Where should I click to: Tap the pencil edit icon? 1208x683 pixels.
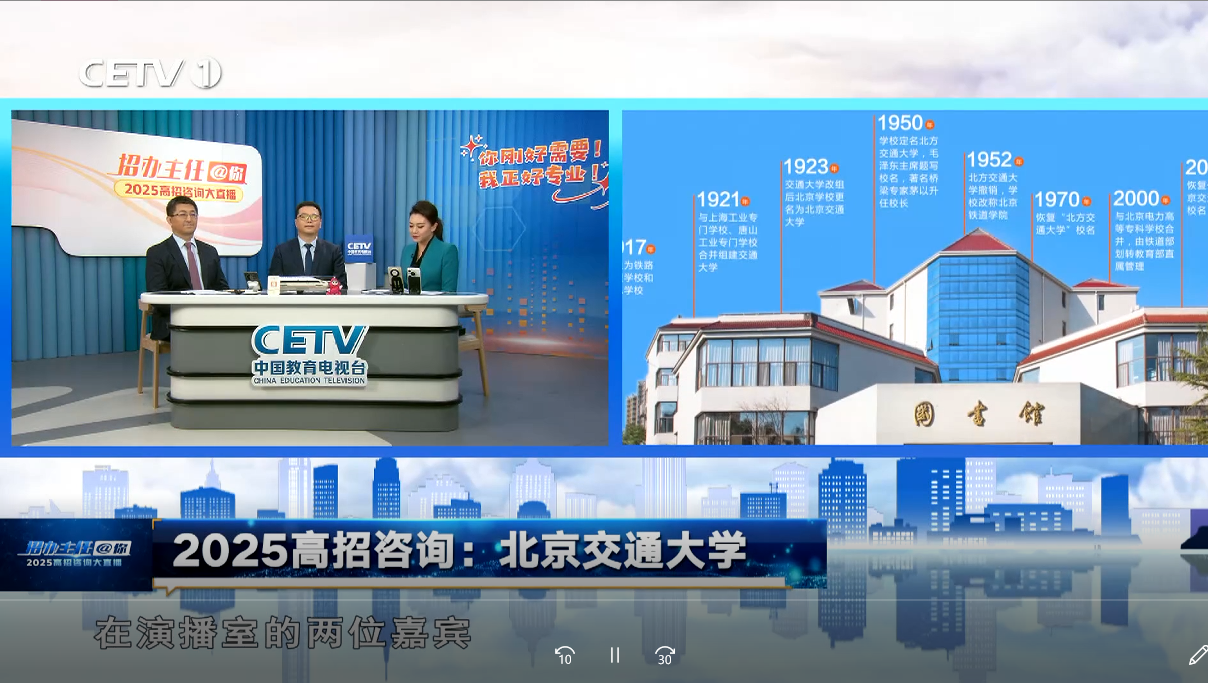(x=1197, y=655)
